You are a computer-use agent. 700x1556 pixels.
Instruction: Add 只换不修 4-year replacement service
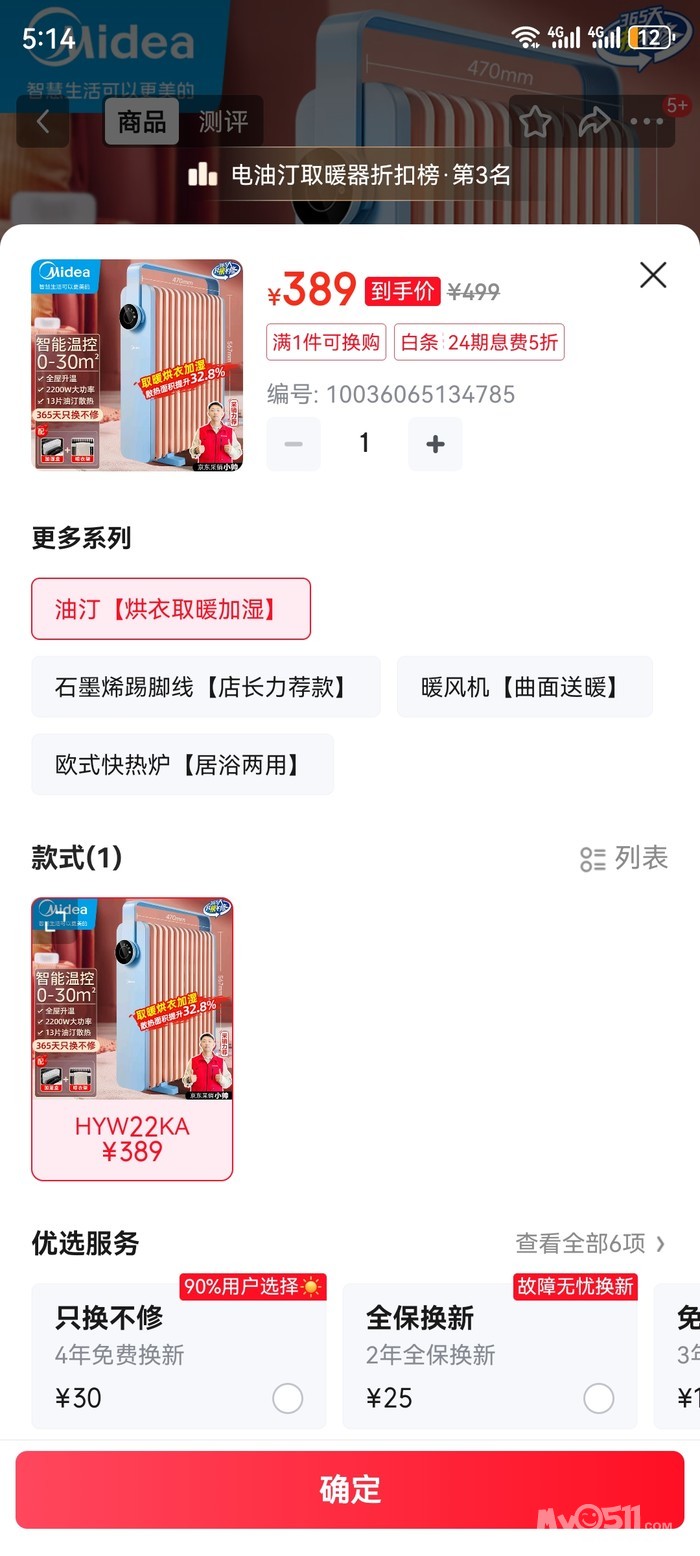click(287, 1398)
